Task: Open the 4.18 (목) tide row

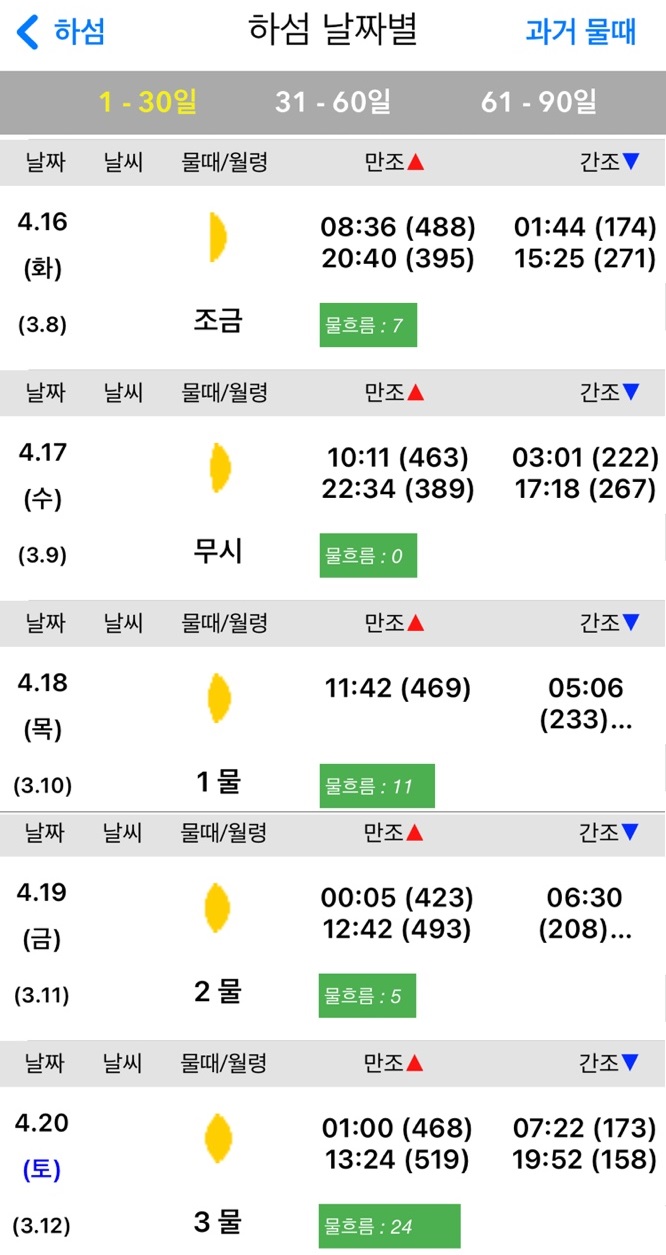Action: [333, 729]
